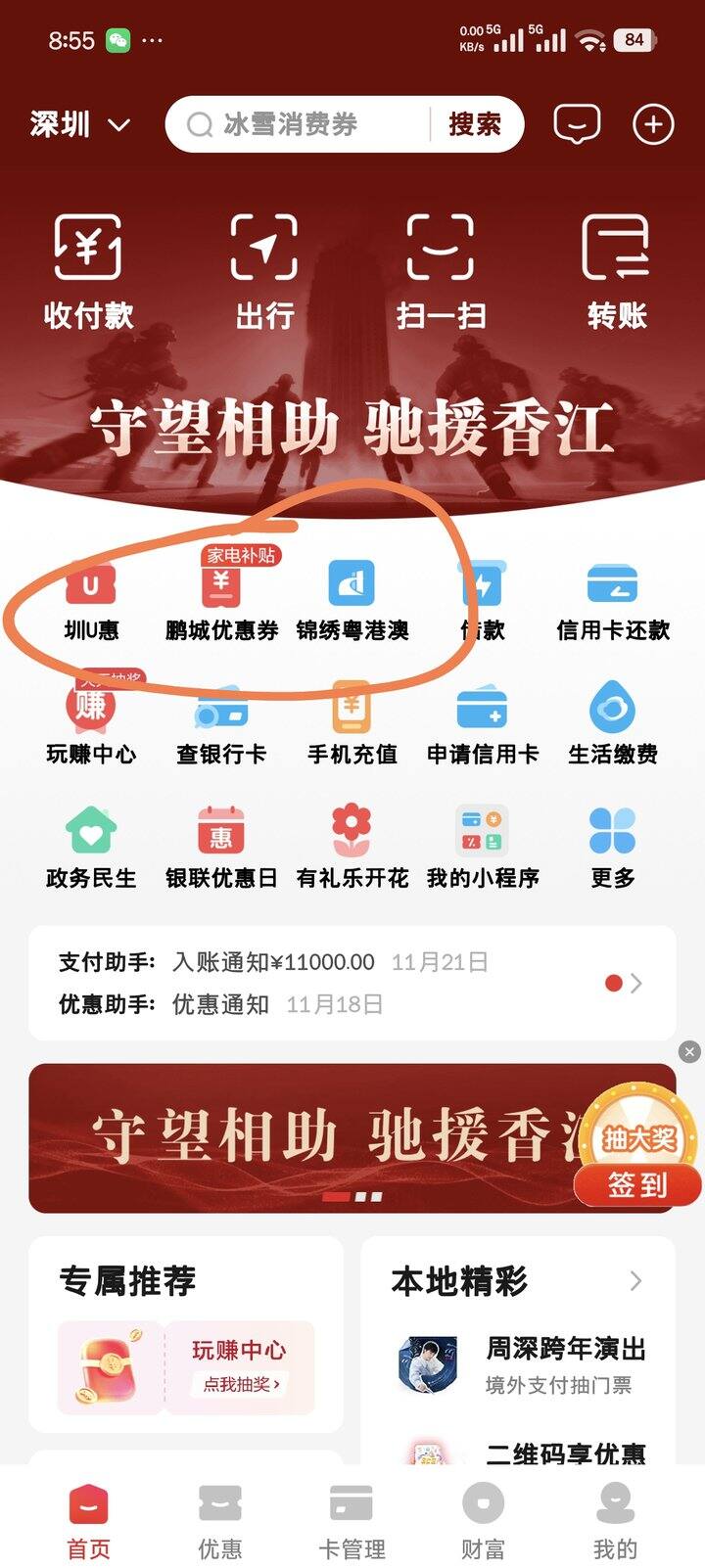Dismiss the floating 签到 lottery widget
The width and height of the screenshot is (705, 1568).
point(690,1051)
